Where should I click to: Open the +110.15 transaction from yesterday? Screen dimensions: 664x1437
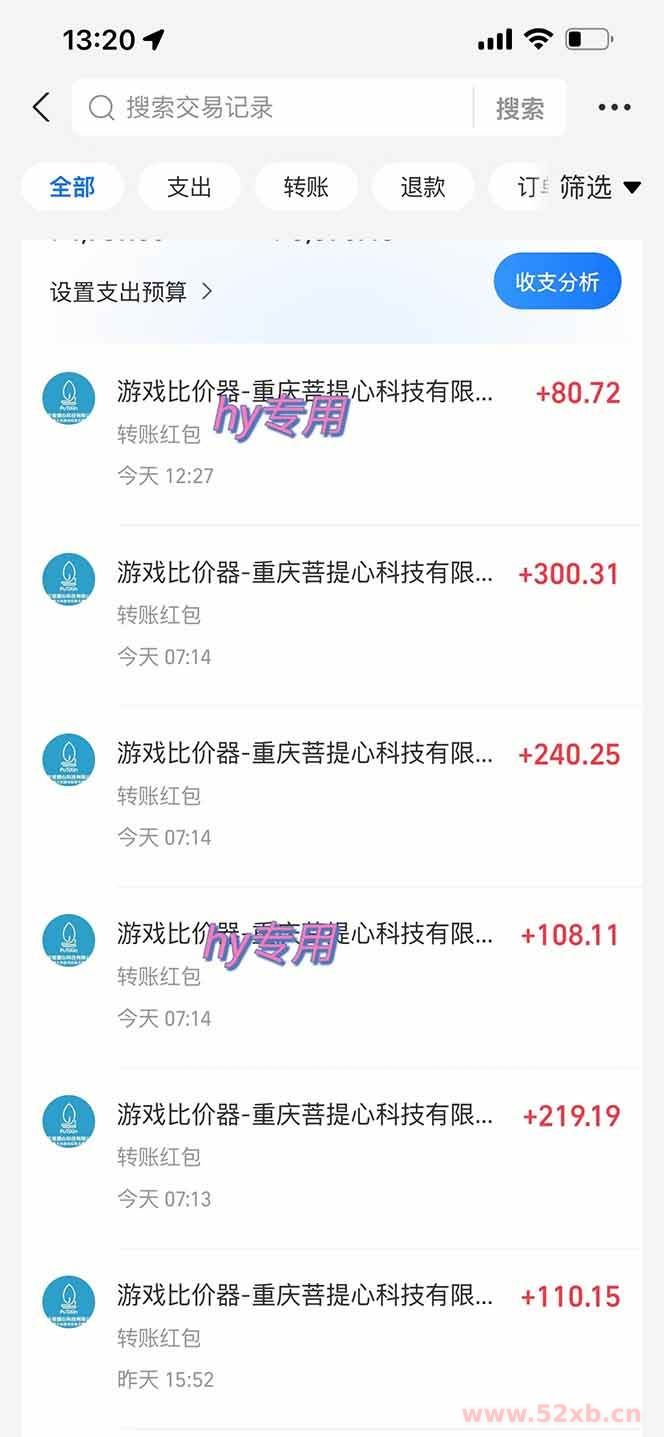click(330, 1337)
